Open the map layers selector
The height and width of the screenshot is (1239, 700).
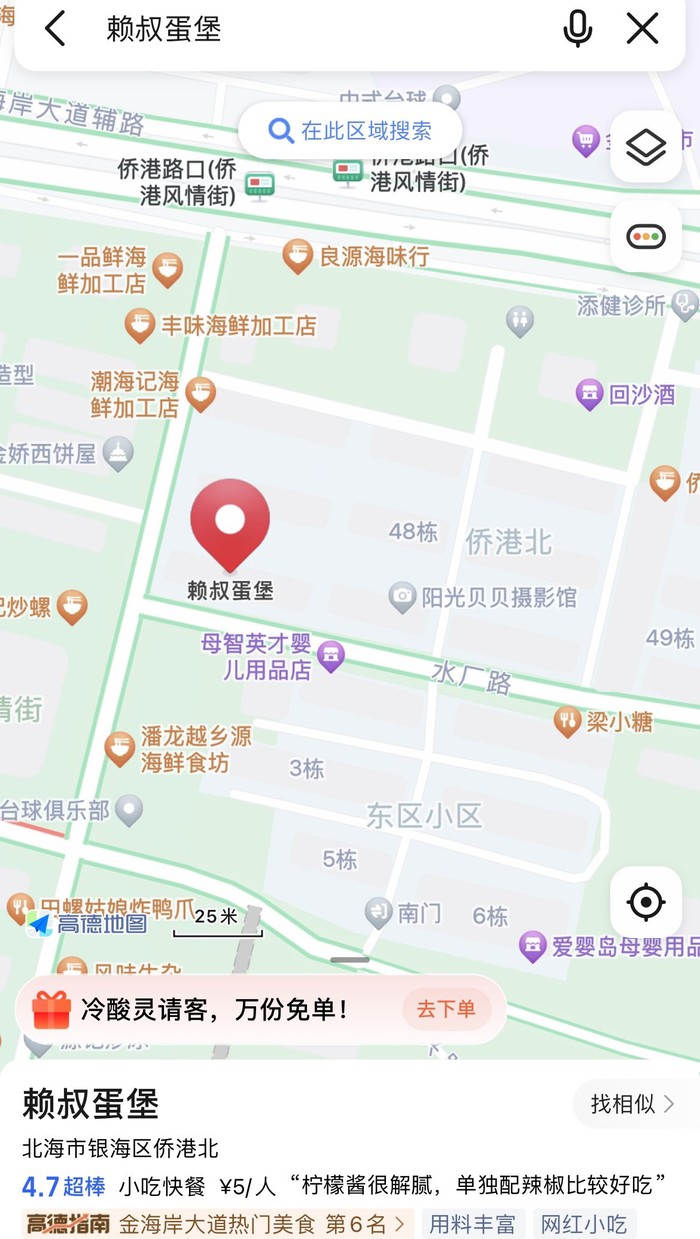point(646,148)
